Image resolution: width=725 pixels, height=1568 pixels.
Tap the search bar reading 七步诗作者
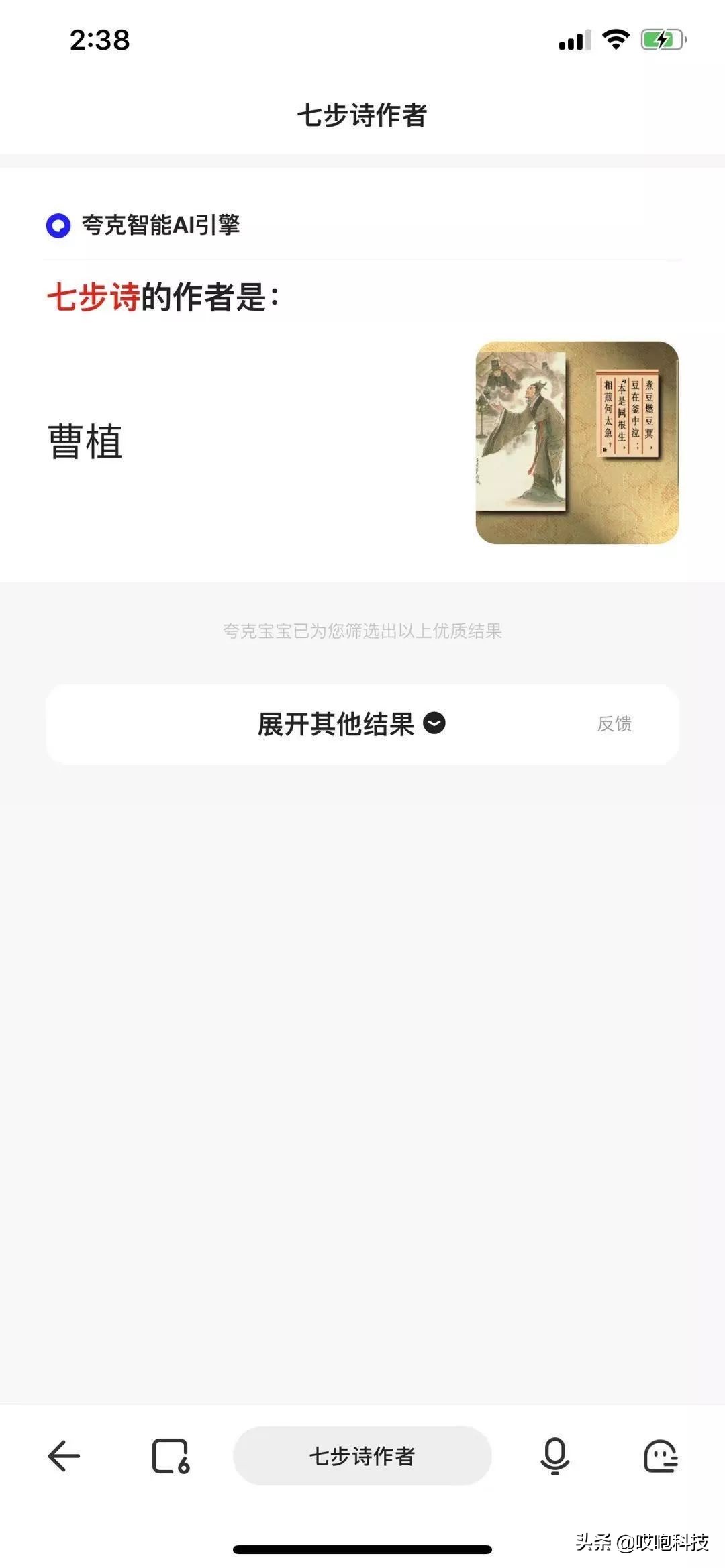362,1456
